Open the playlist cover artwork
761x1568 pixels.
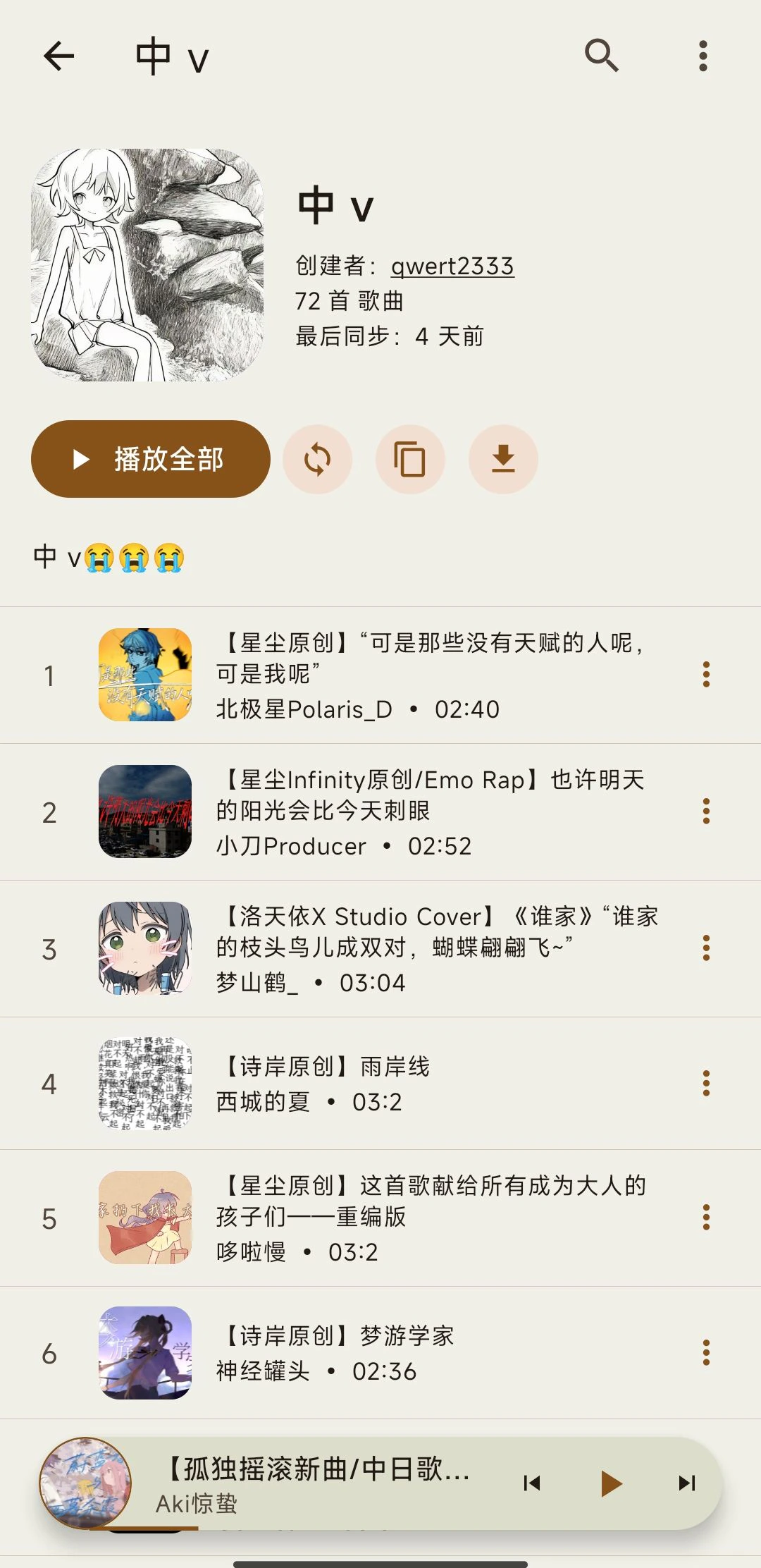(x=146, y=261)
